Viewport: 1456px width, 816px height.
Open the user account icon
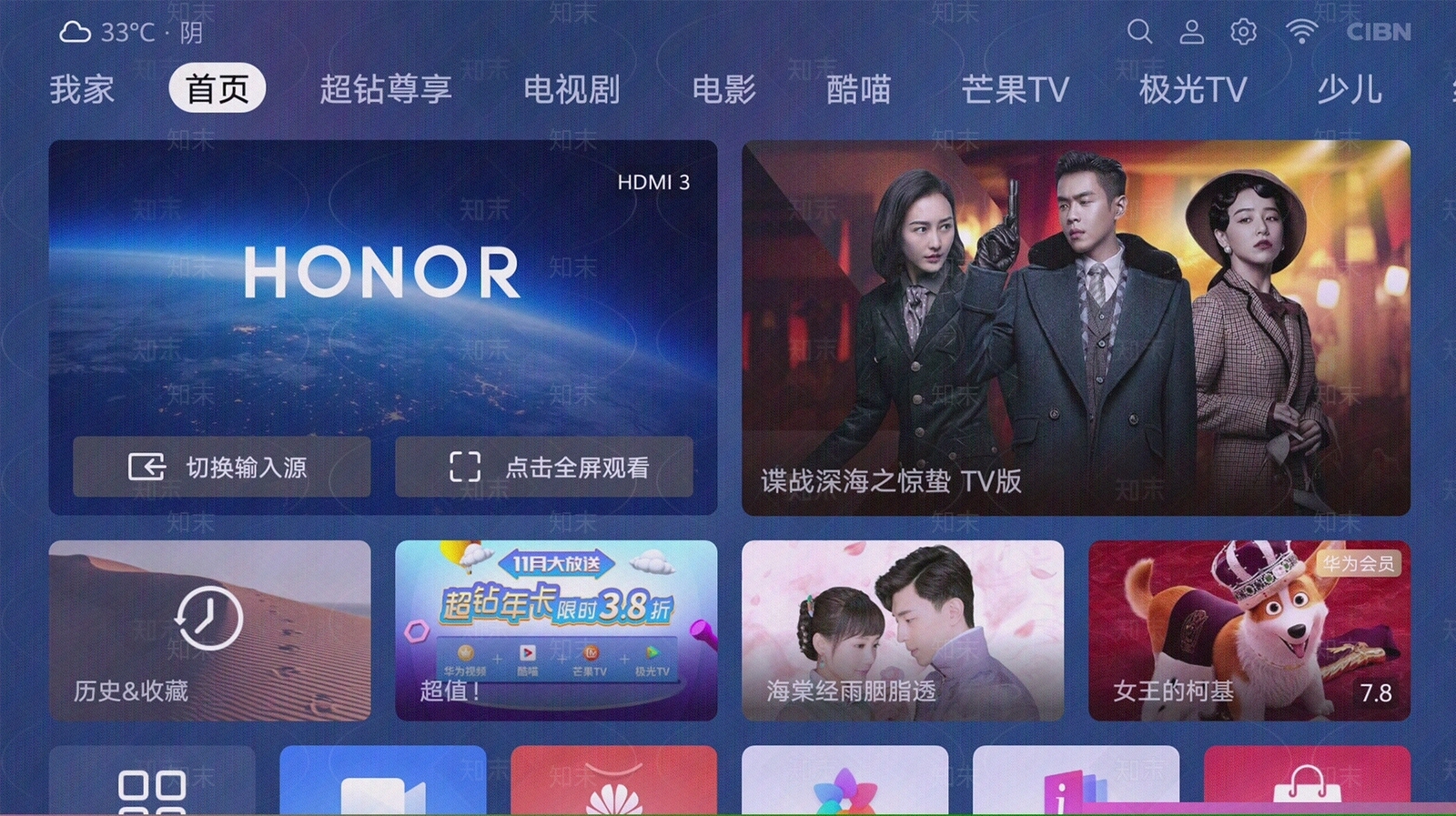tap(1191, 32)
